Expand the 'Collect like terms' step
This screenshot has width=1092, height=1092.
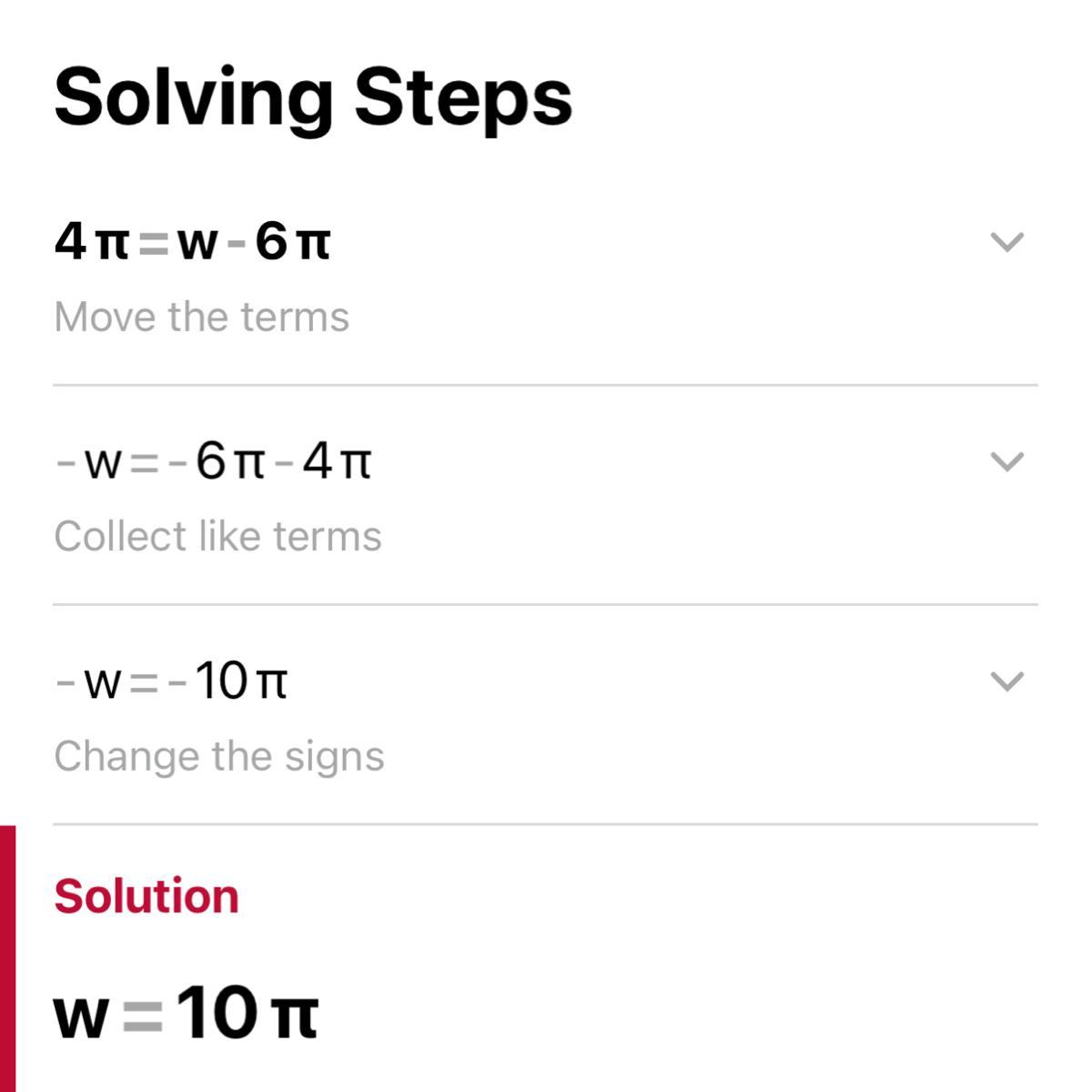point(1006,461)
